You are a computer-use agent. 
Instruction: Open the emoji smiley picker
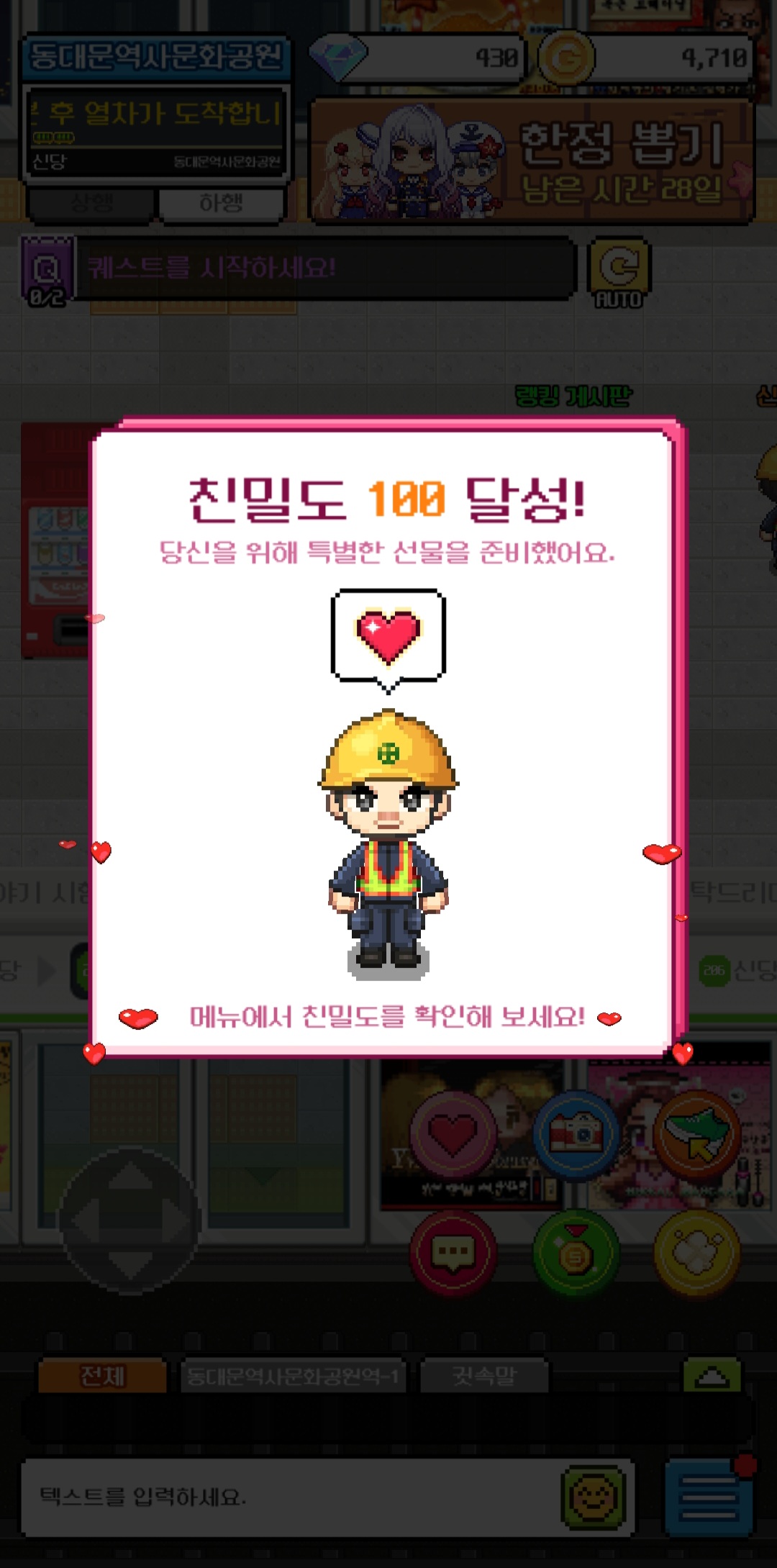594,1497
